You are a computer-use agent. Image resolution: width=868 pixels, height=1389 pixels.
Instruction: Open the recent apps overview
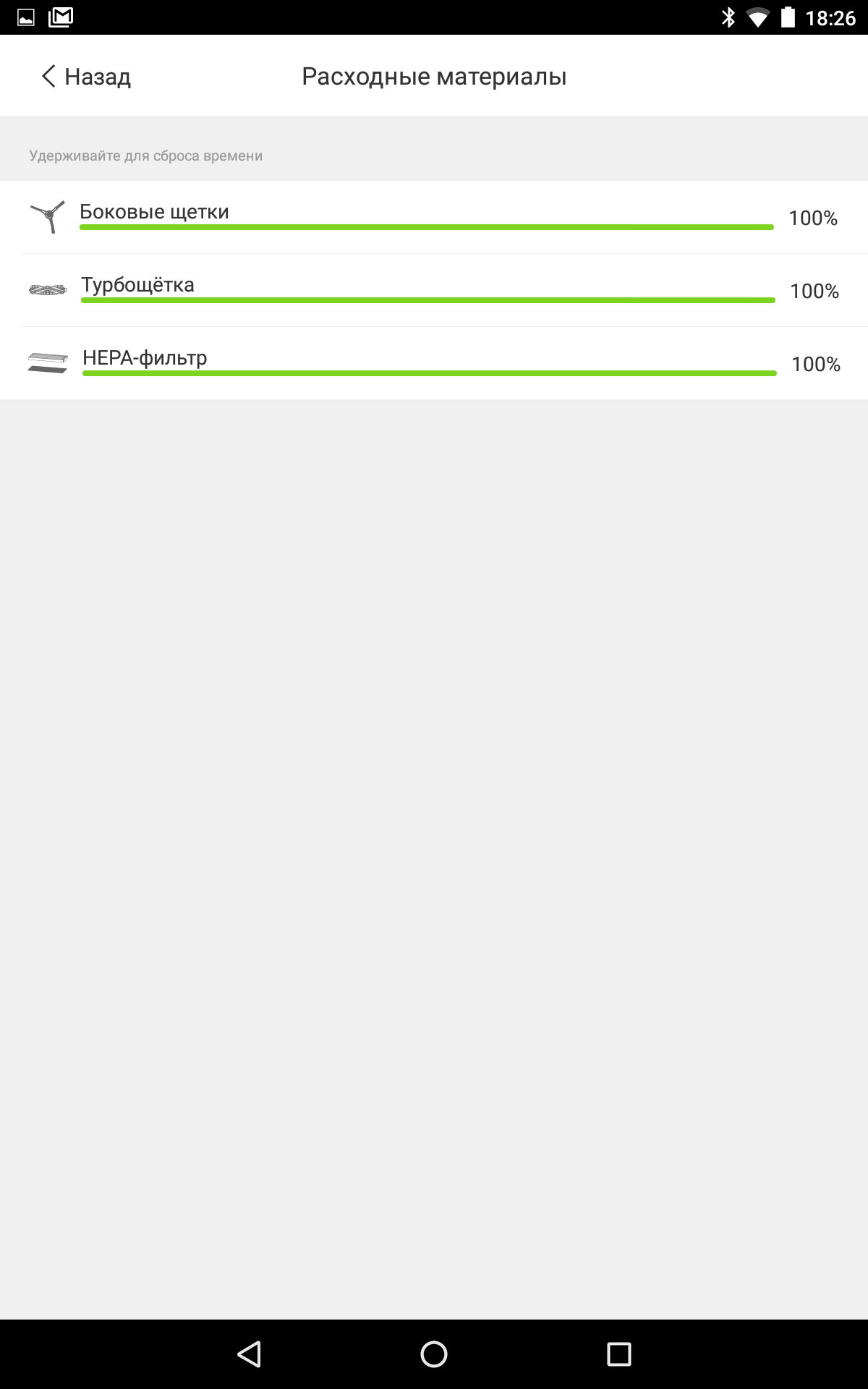[618, 1354]
